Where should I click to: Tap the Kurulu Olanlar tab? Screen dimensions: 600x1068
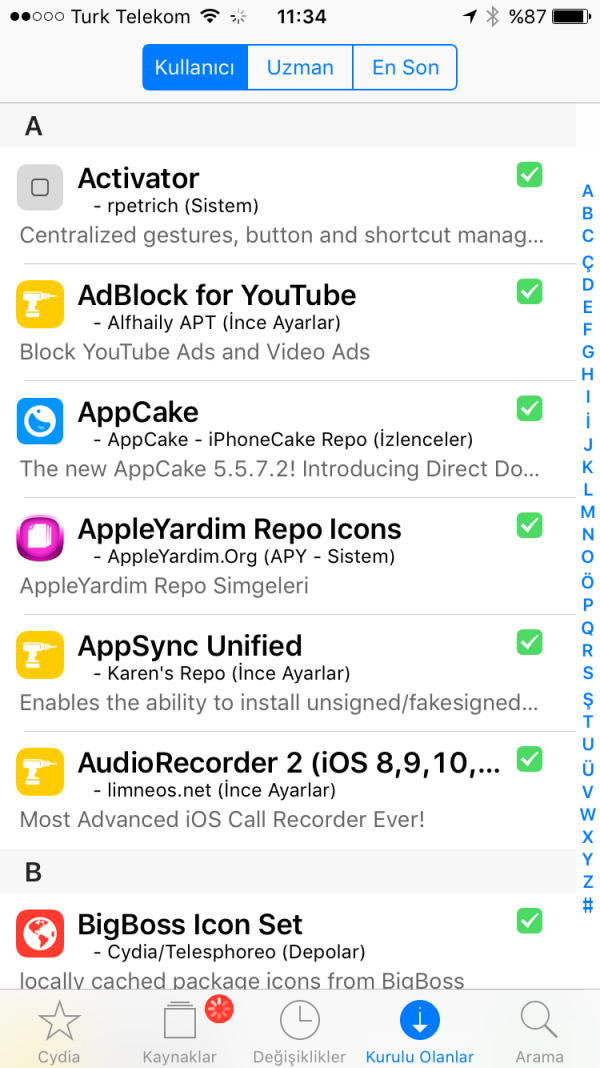coord(419,1032)
